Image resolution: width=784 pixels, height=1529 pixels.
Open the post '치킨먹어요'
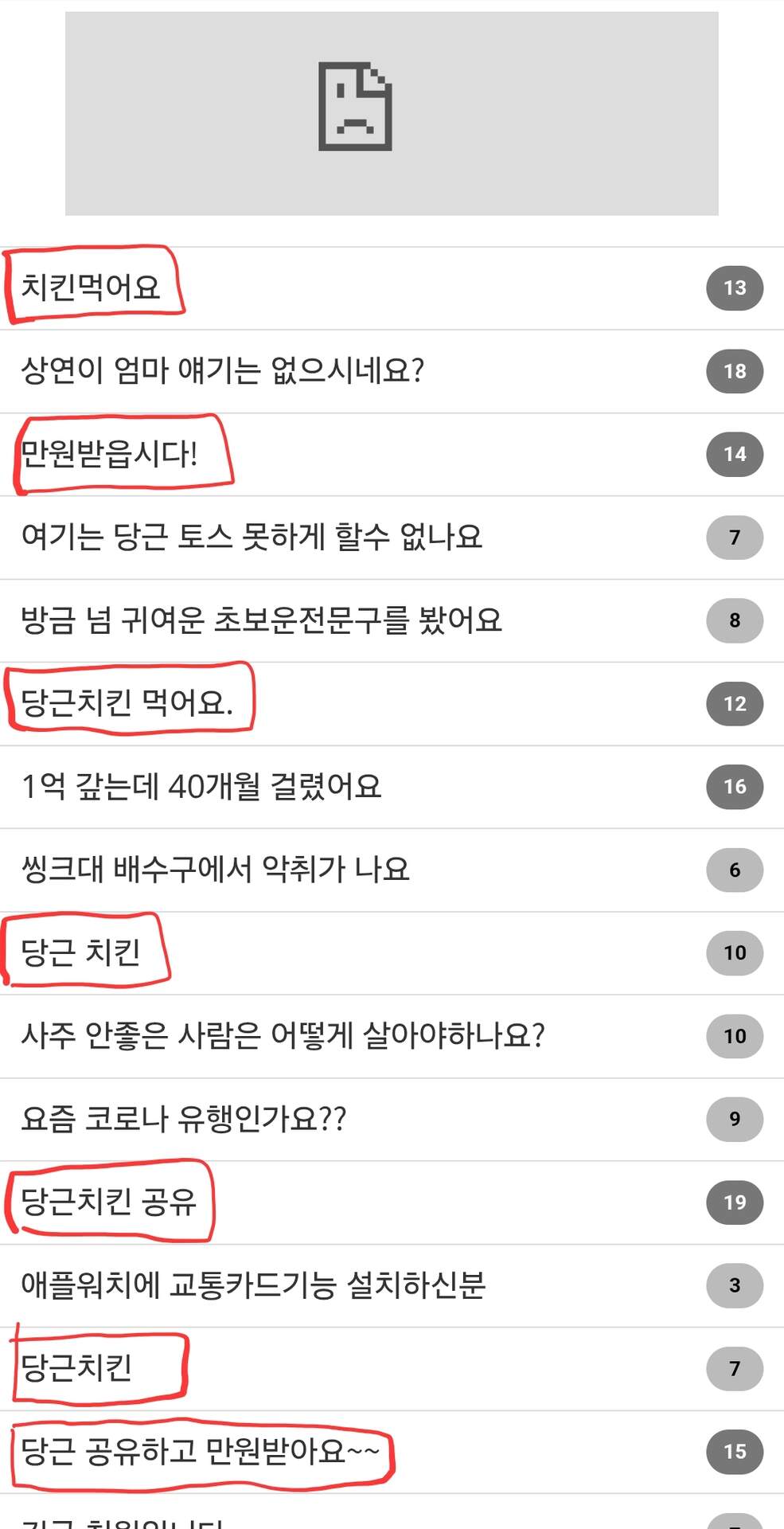91,287
